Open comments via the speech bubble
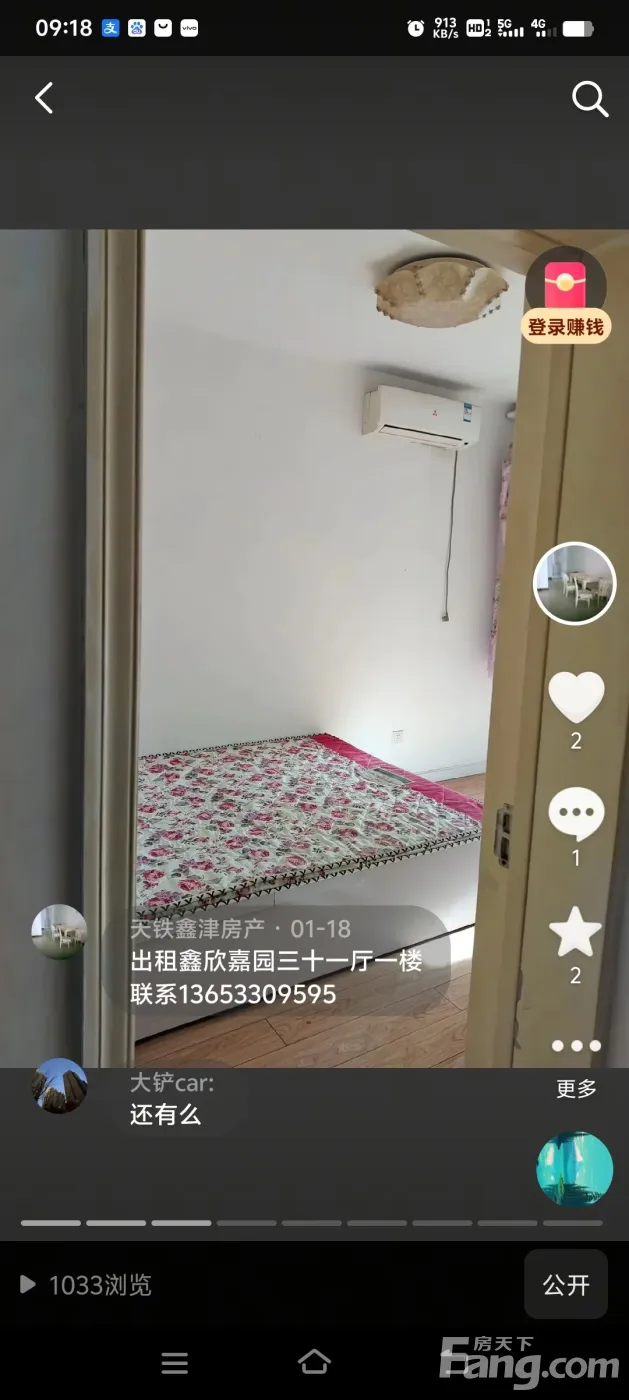 click(576, 814)
